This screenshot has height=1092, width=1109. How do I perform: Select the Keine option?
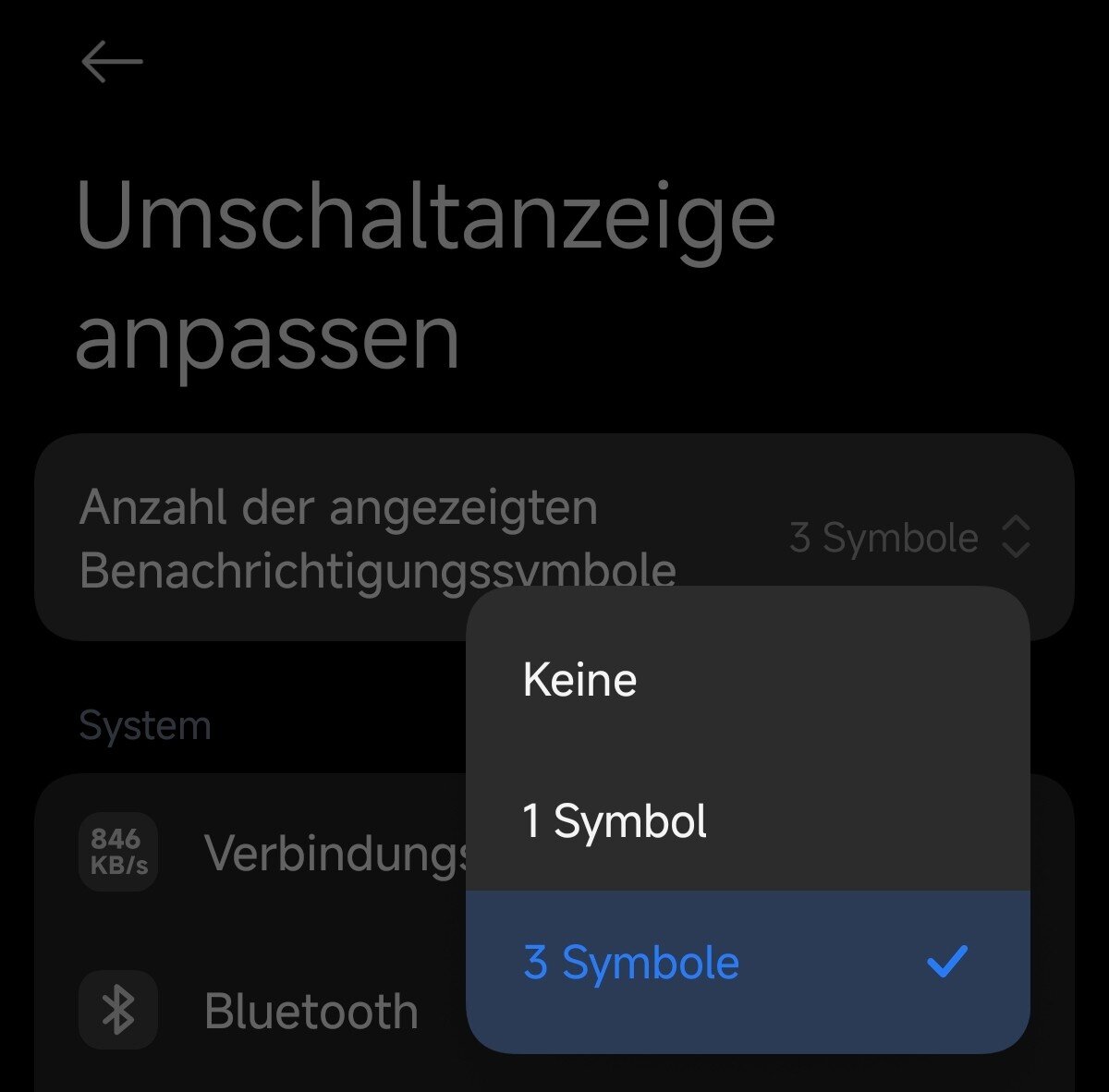coord(580,680)
